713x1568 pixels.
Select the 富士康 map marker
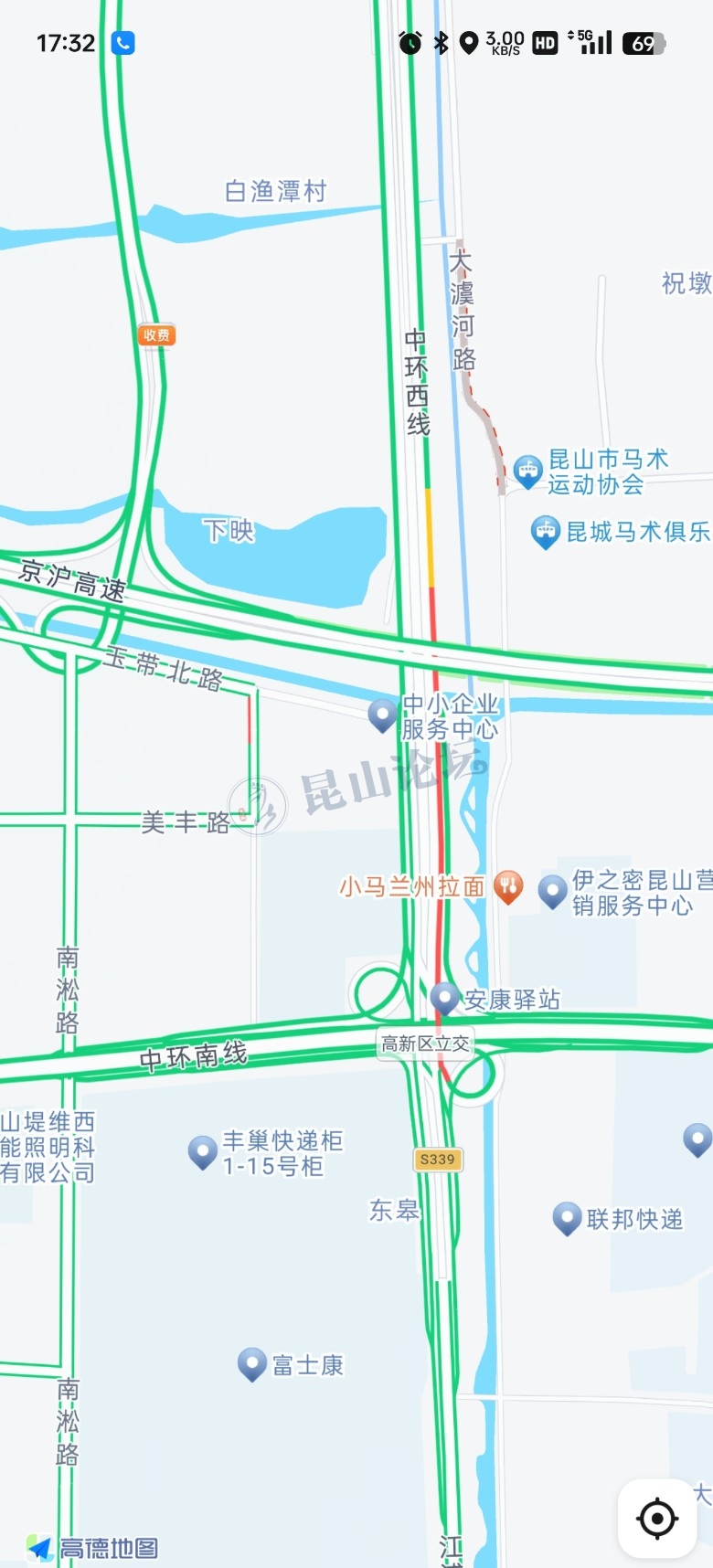pos(251,1364)
